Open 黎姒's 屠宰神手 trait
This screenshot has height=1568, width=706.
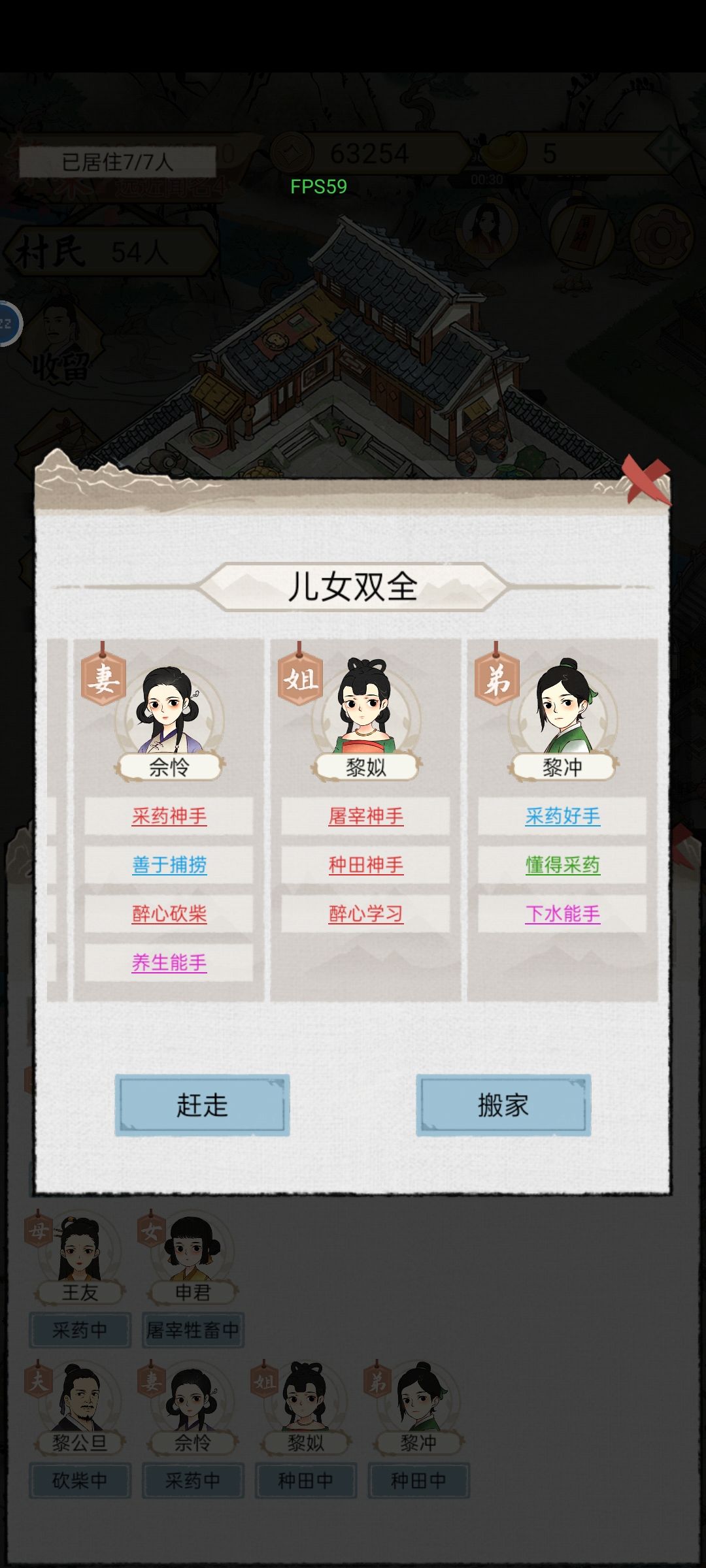[365, 815]
